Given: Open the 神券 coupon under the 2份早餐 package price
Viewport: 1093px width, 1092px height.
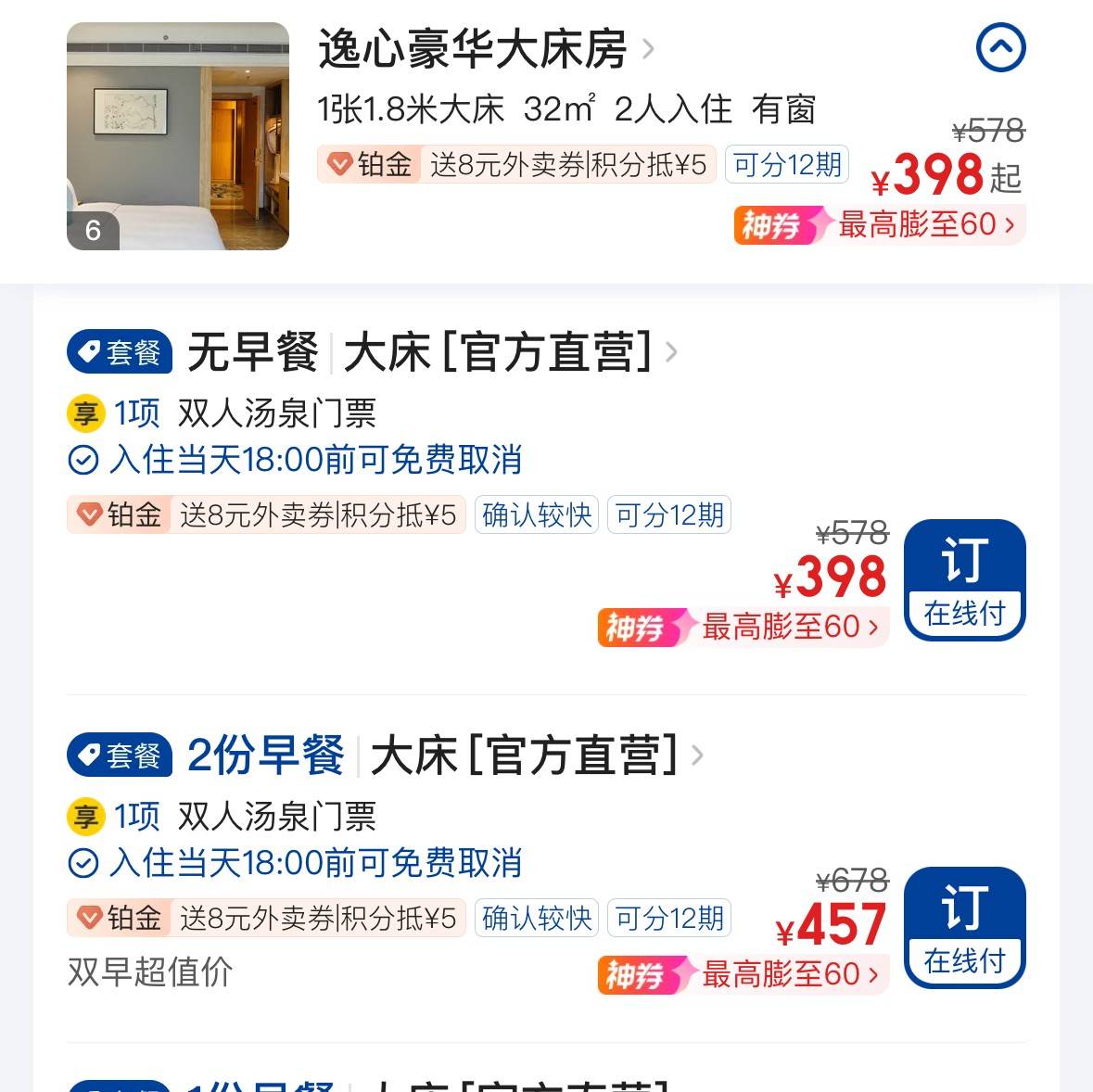Looking at the screenshot, I should pos(743,974).
